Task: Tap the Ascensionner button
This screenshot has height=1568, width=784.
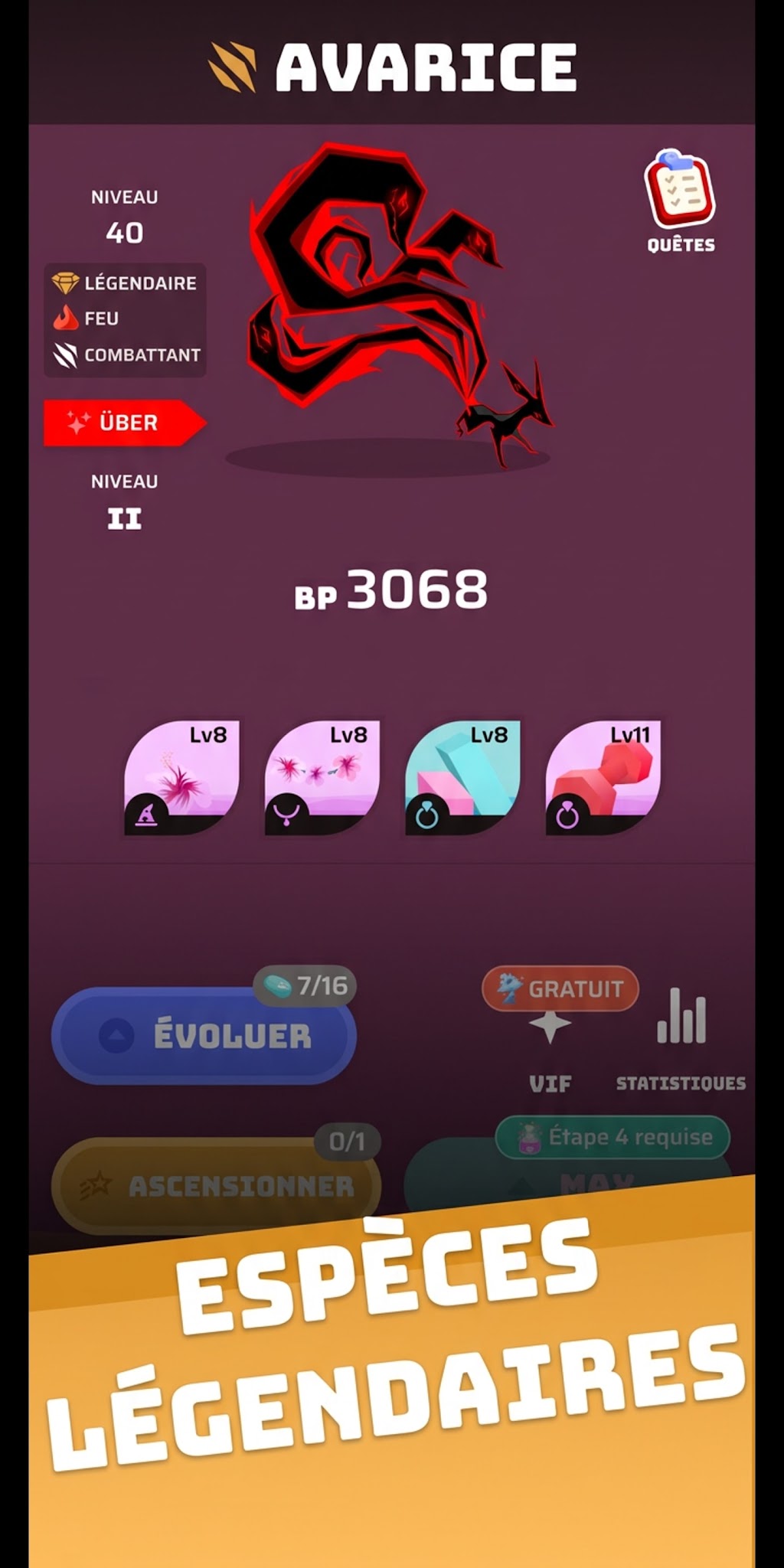Action: click(216, 1185)
